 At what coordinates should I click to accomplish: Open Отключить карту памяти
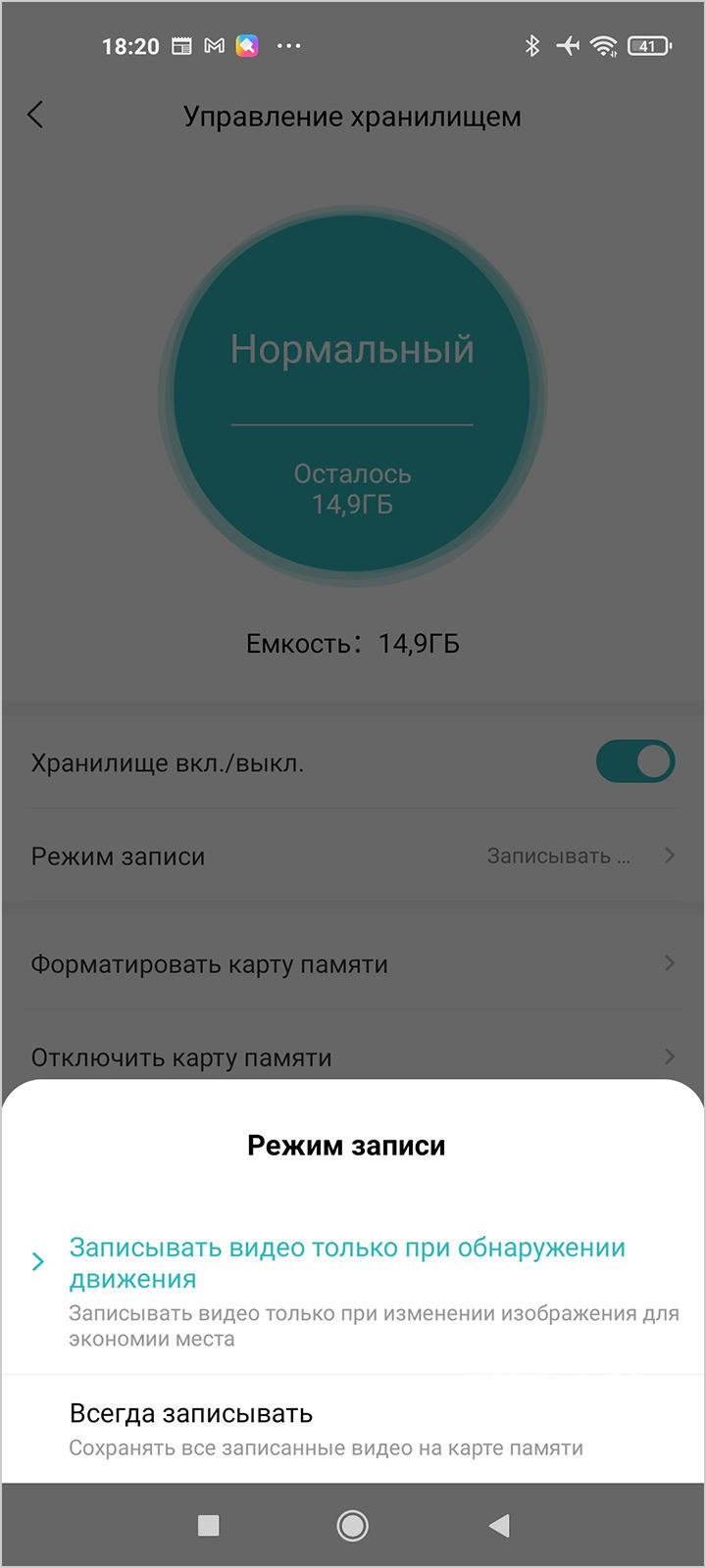point(353,1056)
